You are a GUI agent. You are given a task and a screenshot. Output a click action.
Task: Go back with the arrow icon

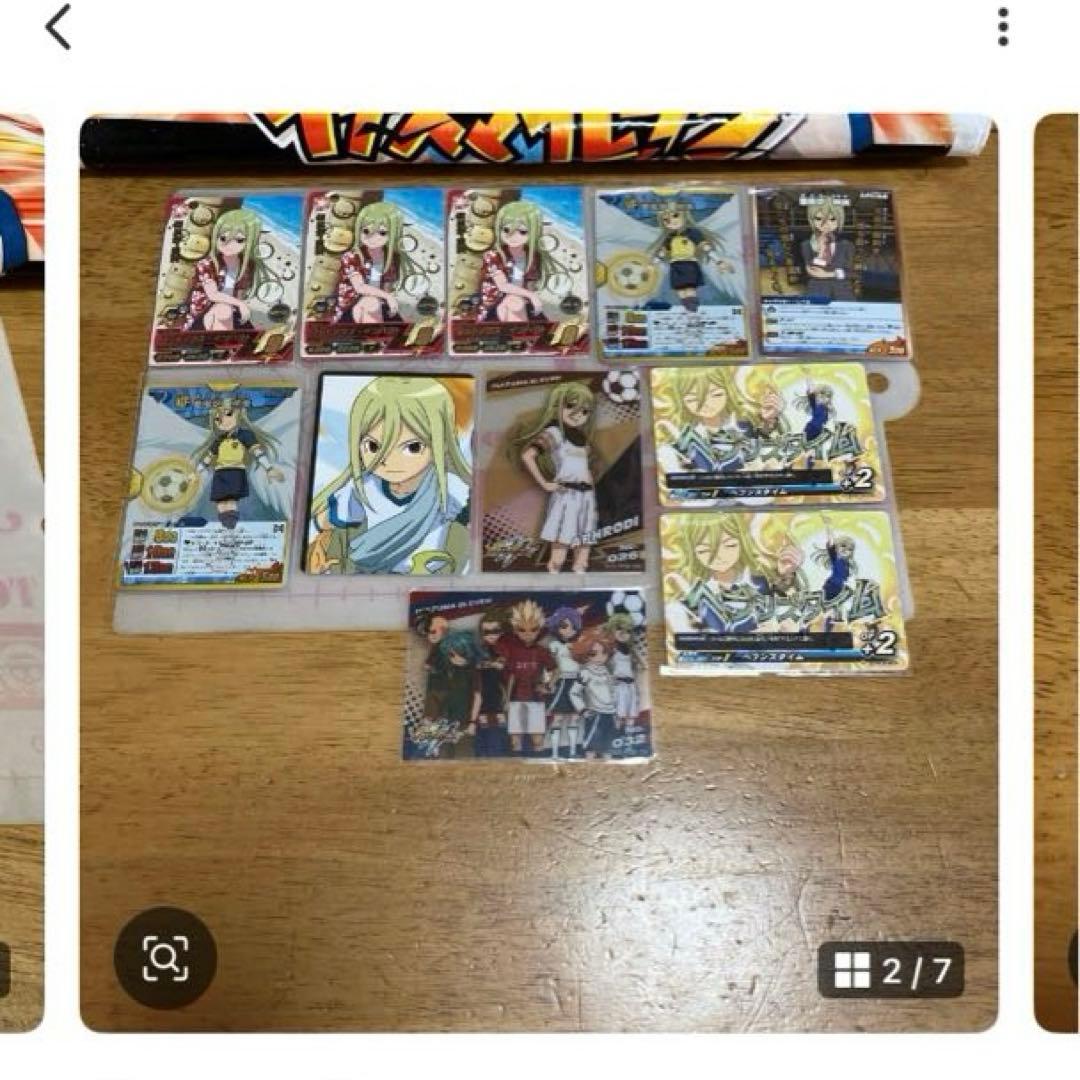point(58,27)
